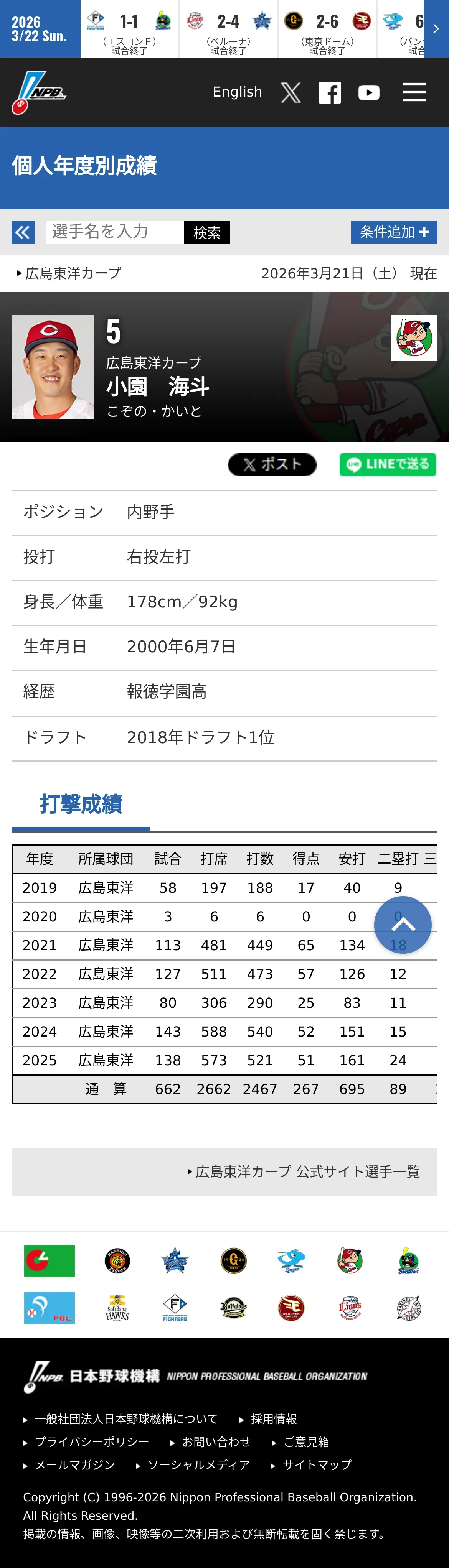
Task: Share via the X ポスト button
Action: 272,464
